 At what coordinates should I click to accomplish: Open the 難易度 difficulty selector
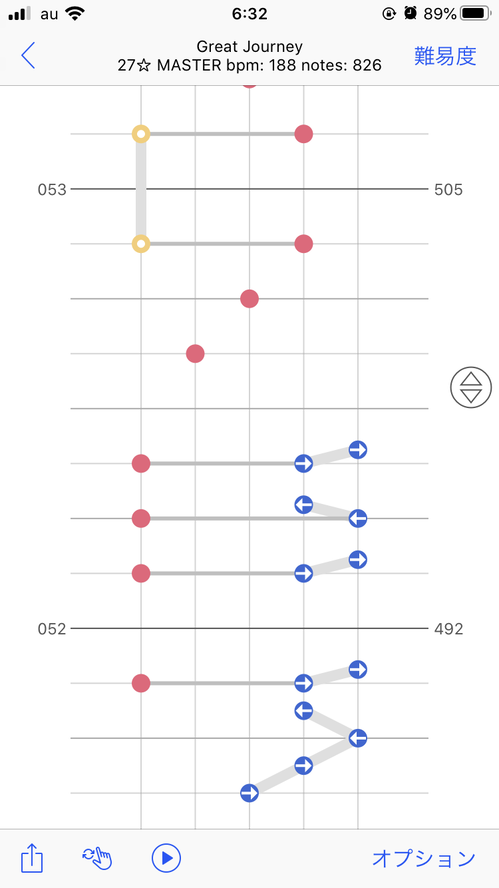(445, 56)
